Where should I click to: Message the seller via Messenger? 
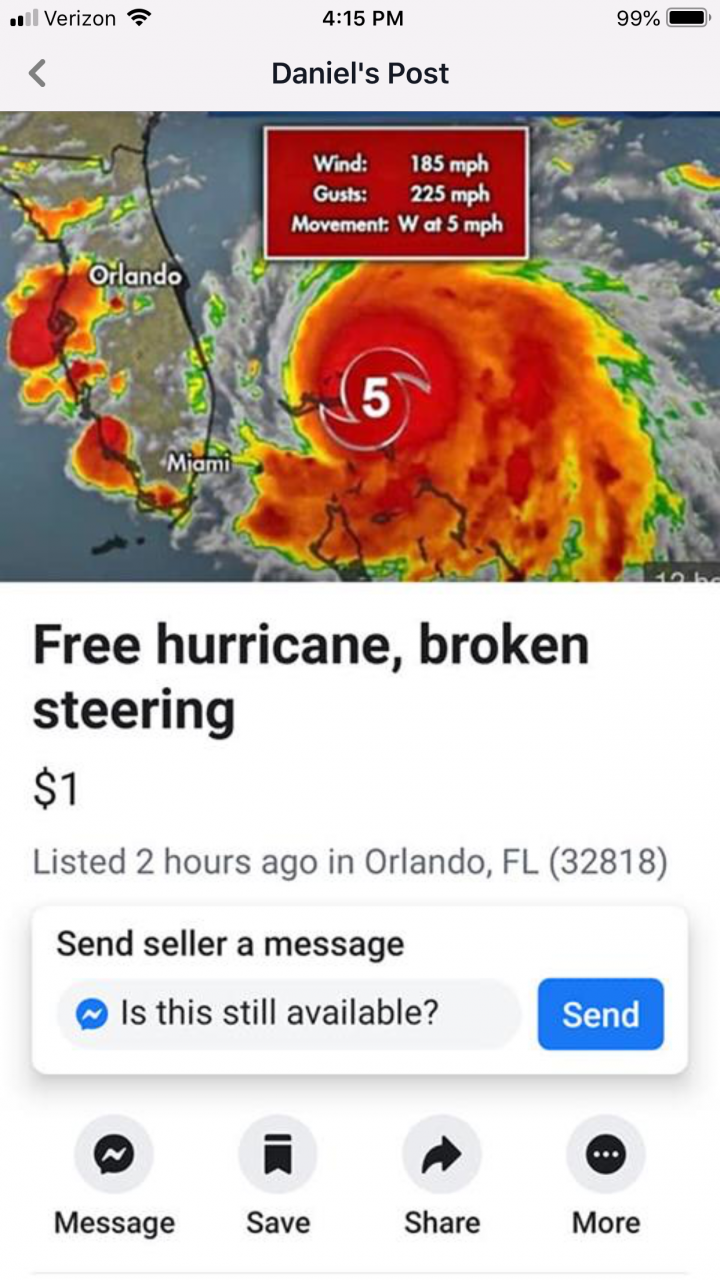pos(114,1156)
